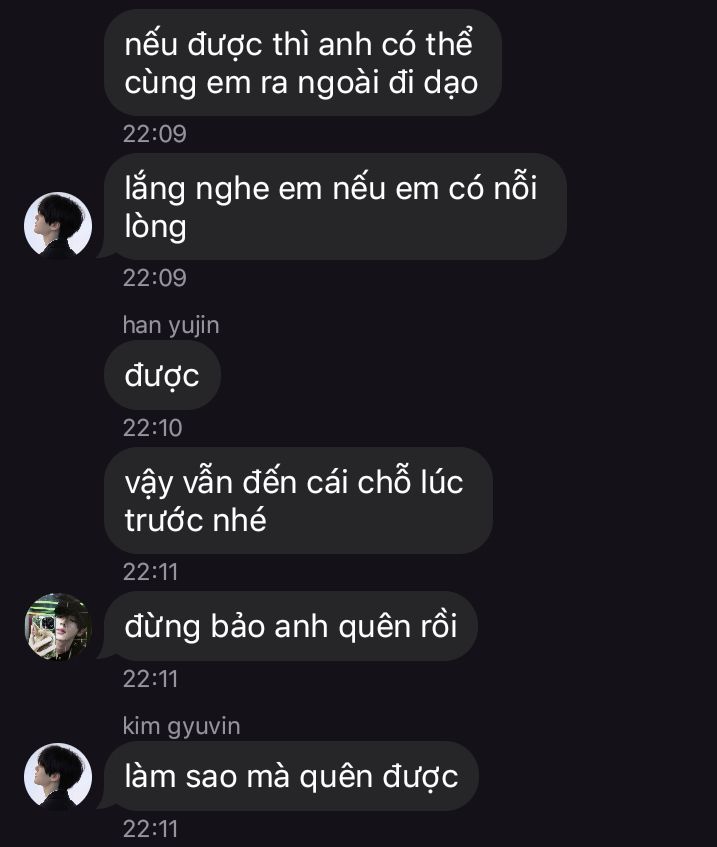Open han yujin's avatar beside "đừng bảo anh quên rồi"
Viewport: 717px width, 847px height.
58,627
